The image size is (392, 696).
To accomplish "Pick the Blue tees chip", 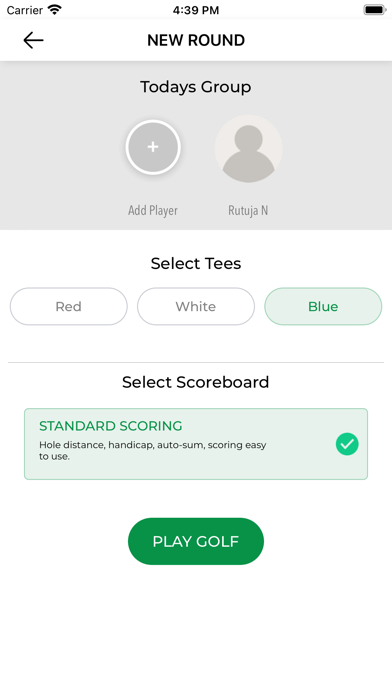I will click(323, 306).
